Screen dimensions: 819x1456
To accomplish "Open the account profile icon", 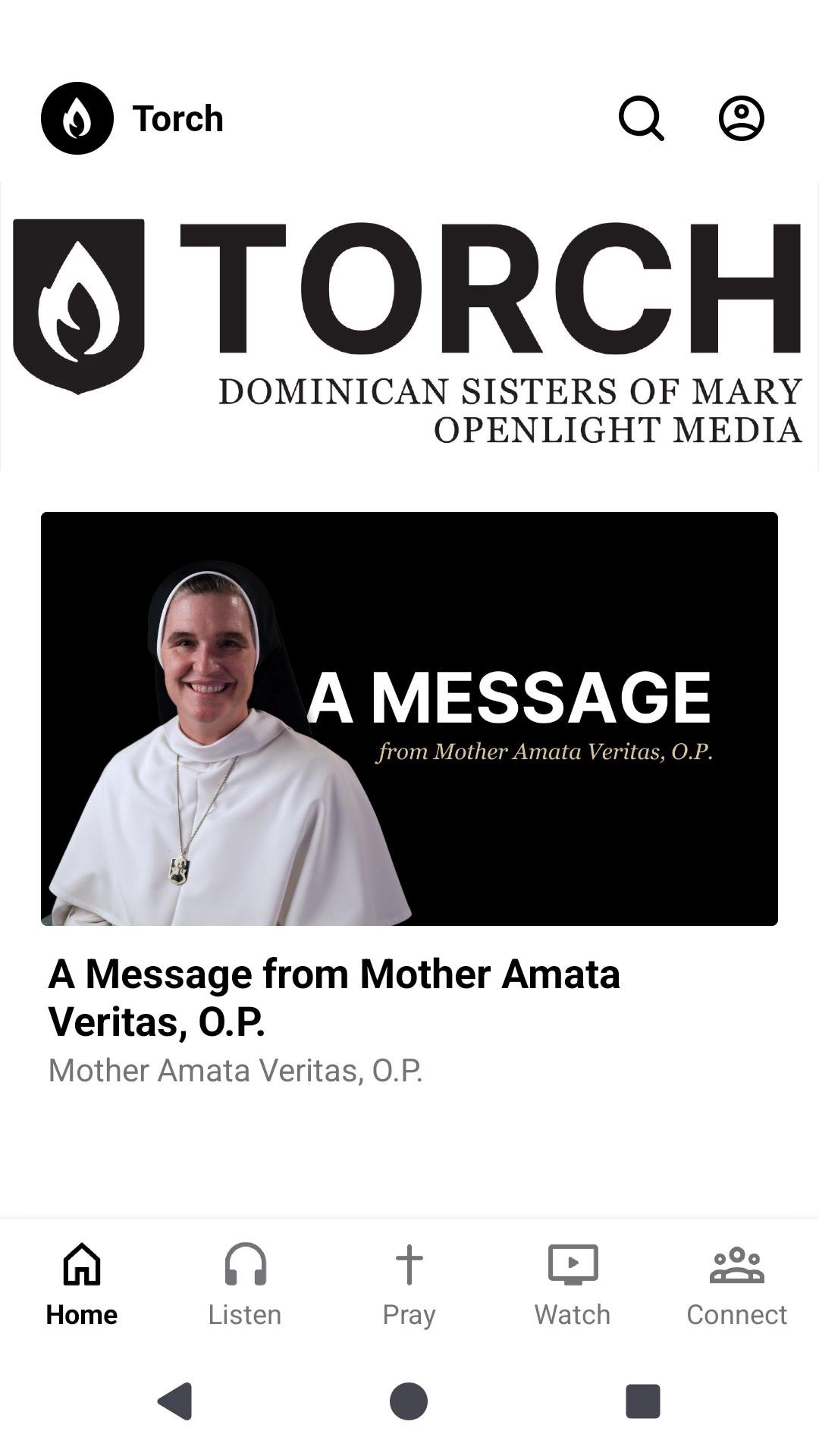I will (x=741, y=118).
